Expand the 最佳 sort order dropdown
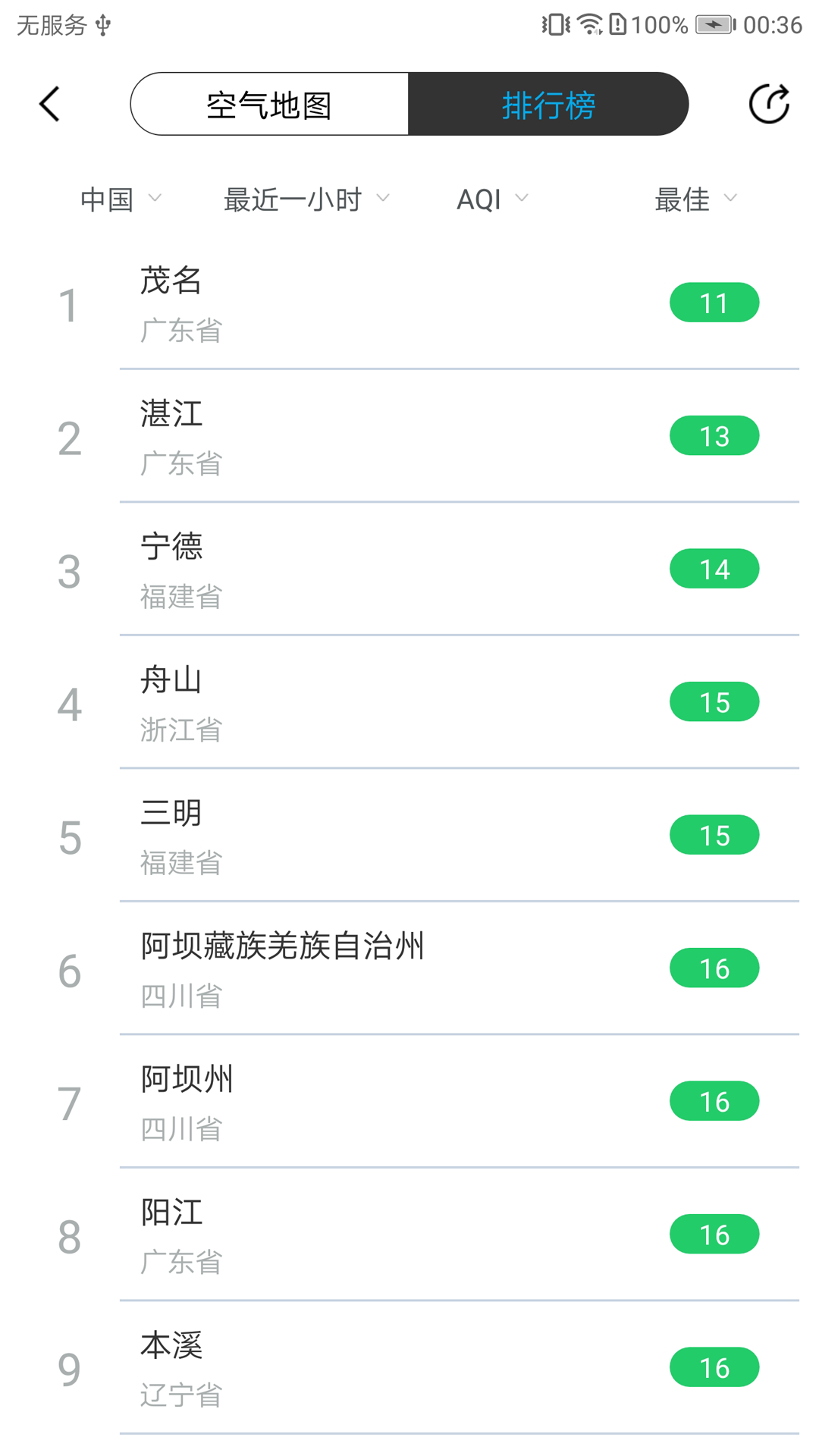This screenshot has width=819, height=1456. point(695,199)
